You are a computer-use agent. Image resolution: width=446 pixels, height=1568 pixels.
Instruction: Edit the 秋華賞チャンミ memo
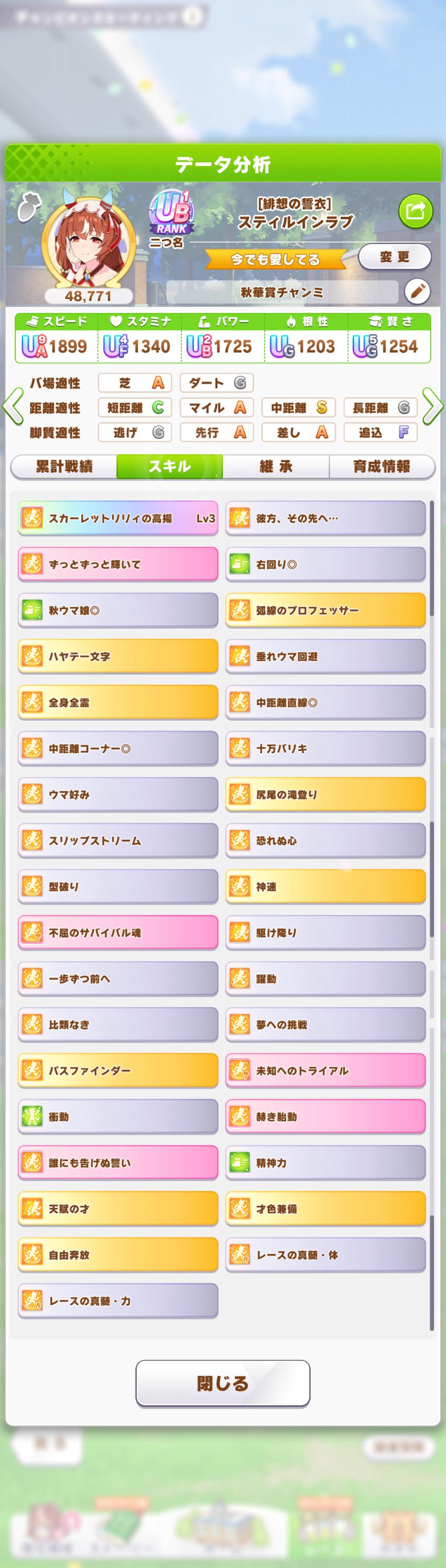[x=417, y=291]
